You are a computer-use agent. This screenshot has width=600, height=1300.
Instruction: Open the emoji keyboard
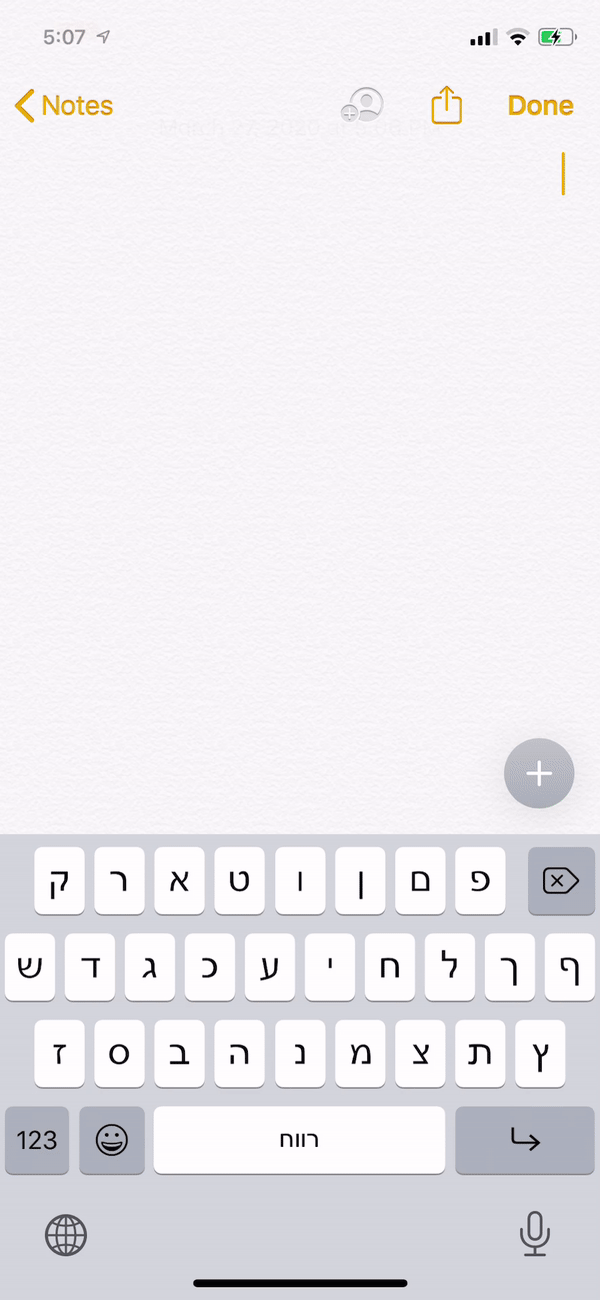pyautogui.click(x=112, y=1140)
